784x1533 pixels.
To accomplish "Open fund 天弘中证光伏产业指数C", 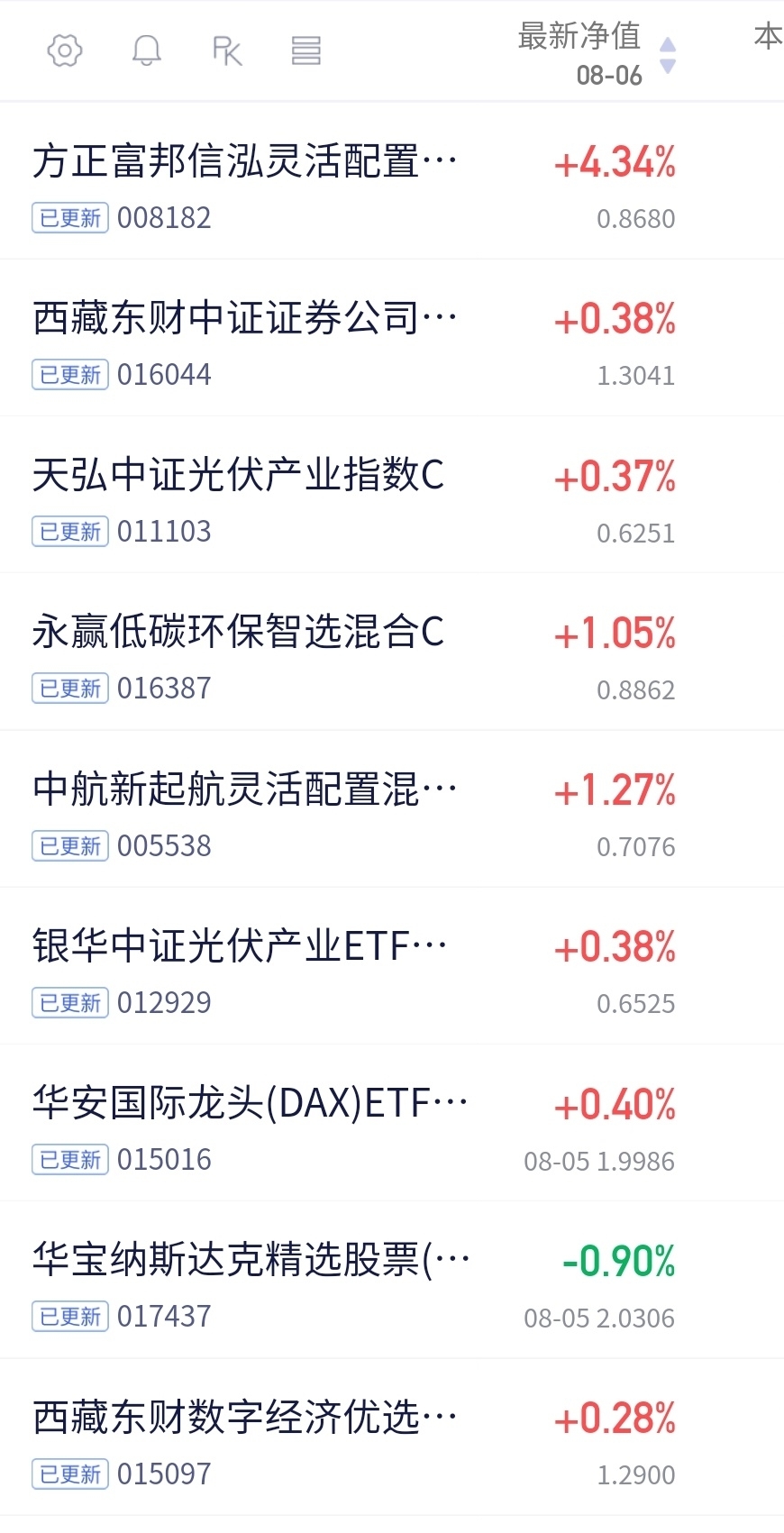I will click(392, 495).
